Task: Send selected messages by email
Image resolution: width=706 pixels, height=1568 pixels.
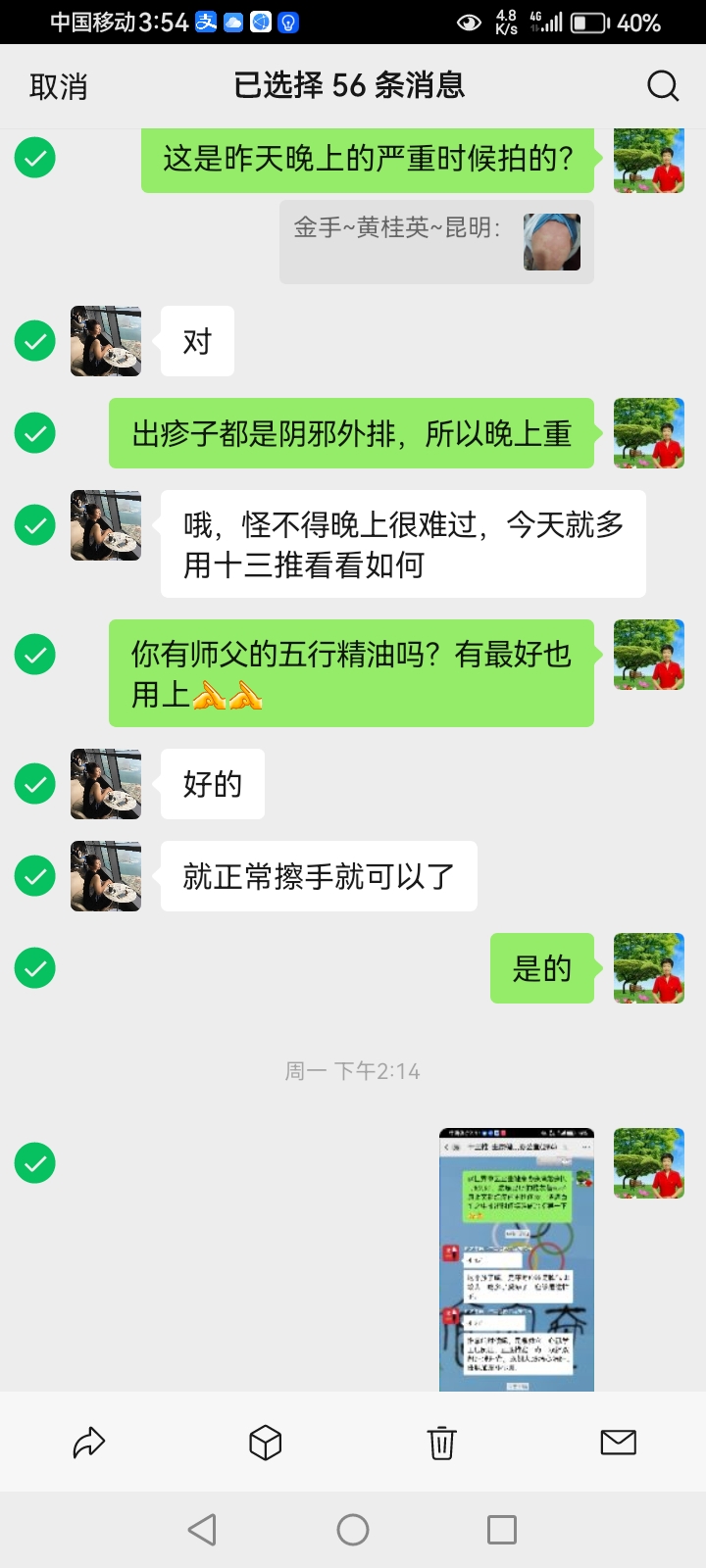Action: click(618, 1443)
